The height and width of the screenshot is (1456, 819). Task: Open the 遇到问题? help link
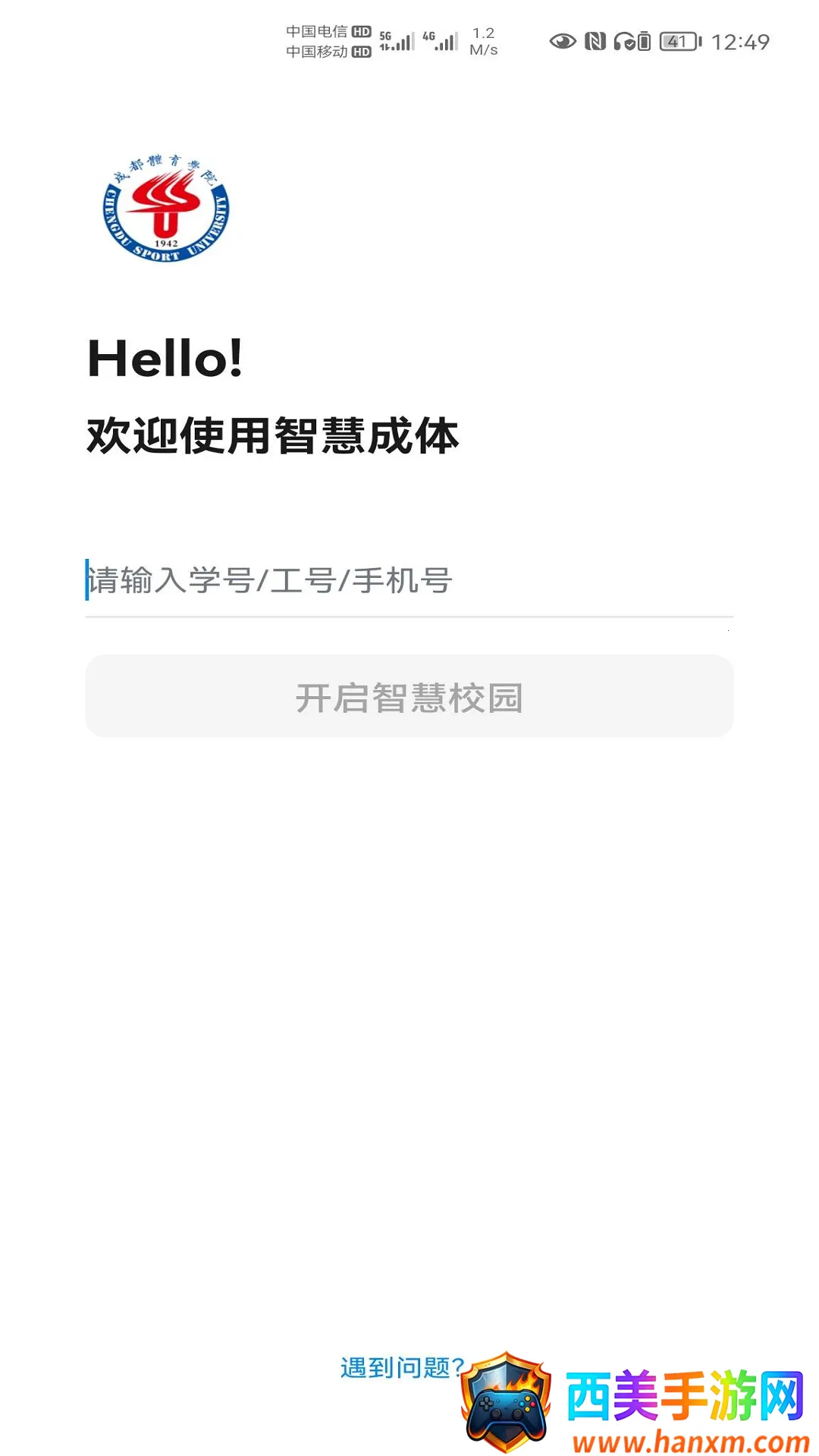tap(400, 1367)
